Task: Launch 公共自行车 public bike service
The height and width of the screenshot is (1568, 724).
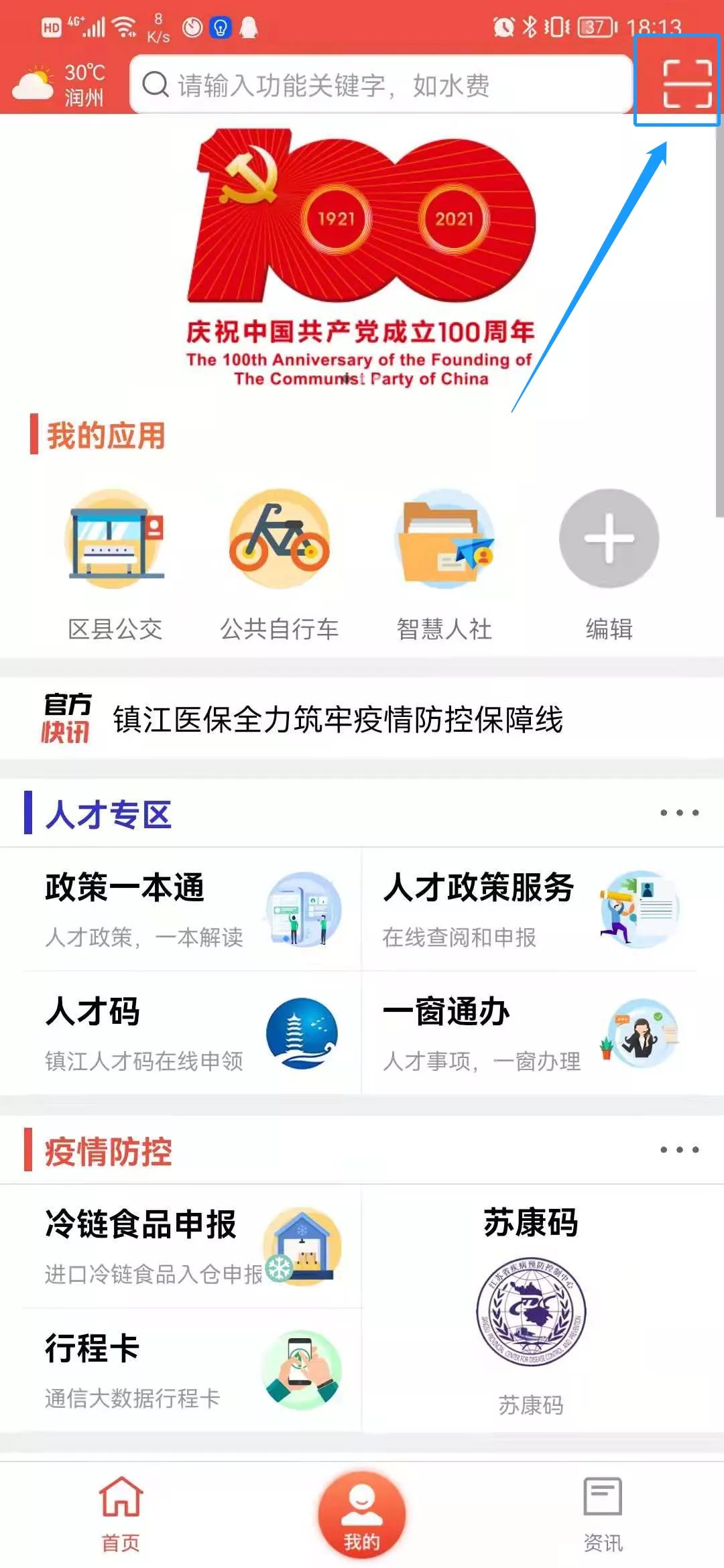Action: coord(280,564)
